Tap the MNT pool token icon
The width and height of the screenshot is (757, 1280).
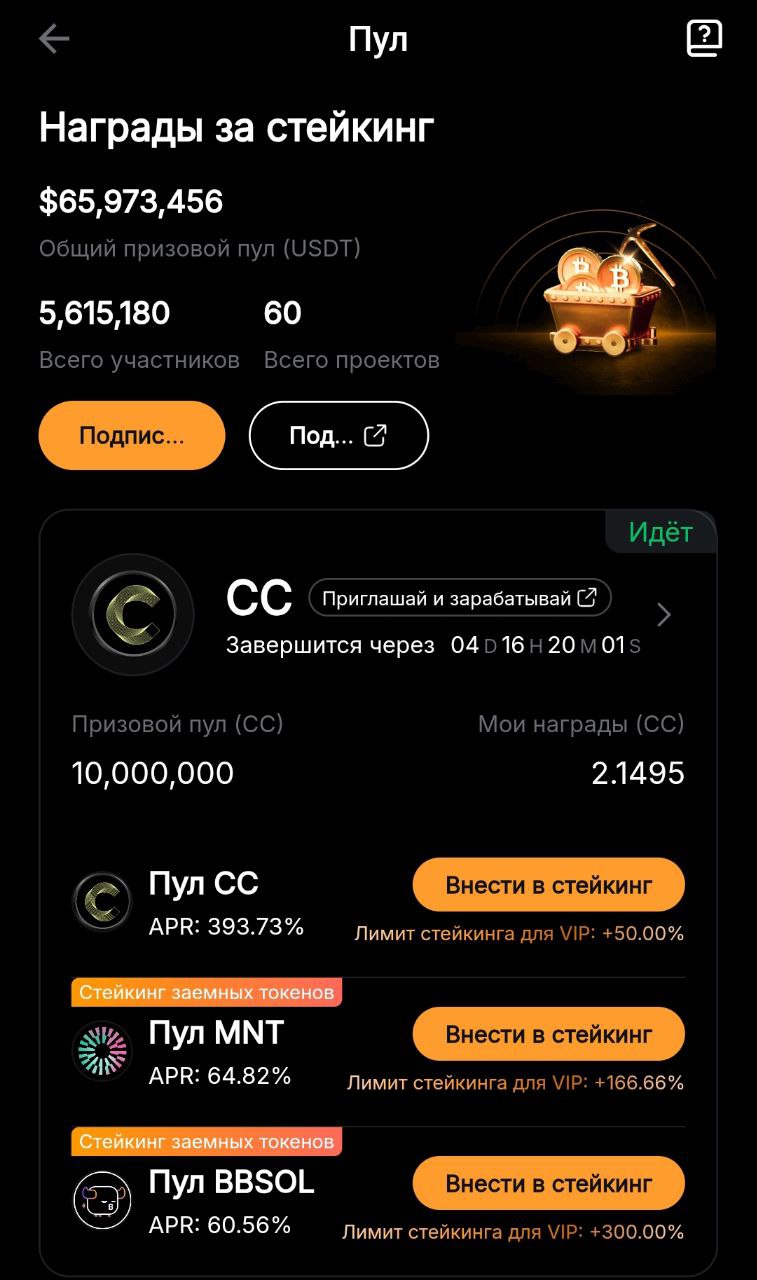(101, 1051)
